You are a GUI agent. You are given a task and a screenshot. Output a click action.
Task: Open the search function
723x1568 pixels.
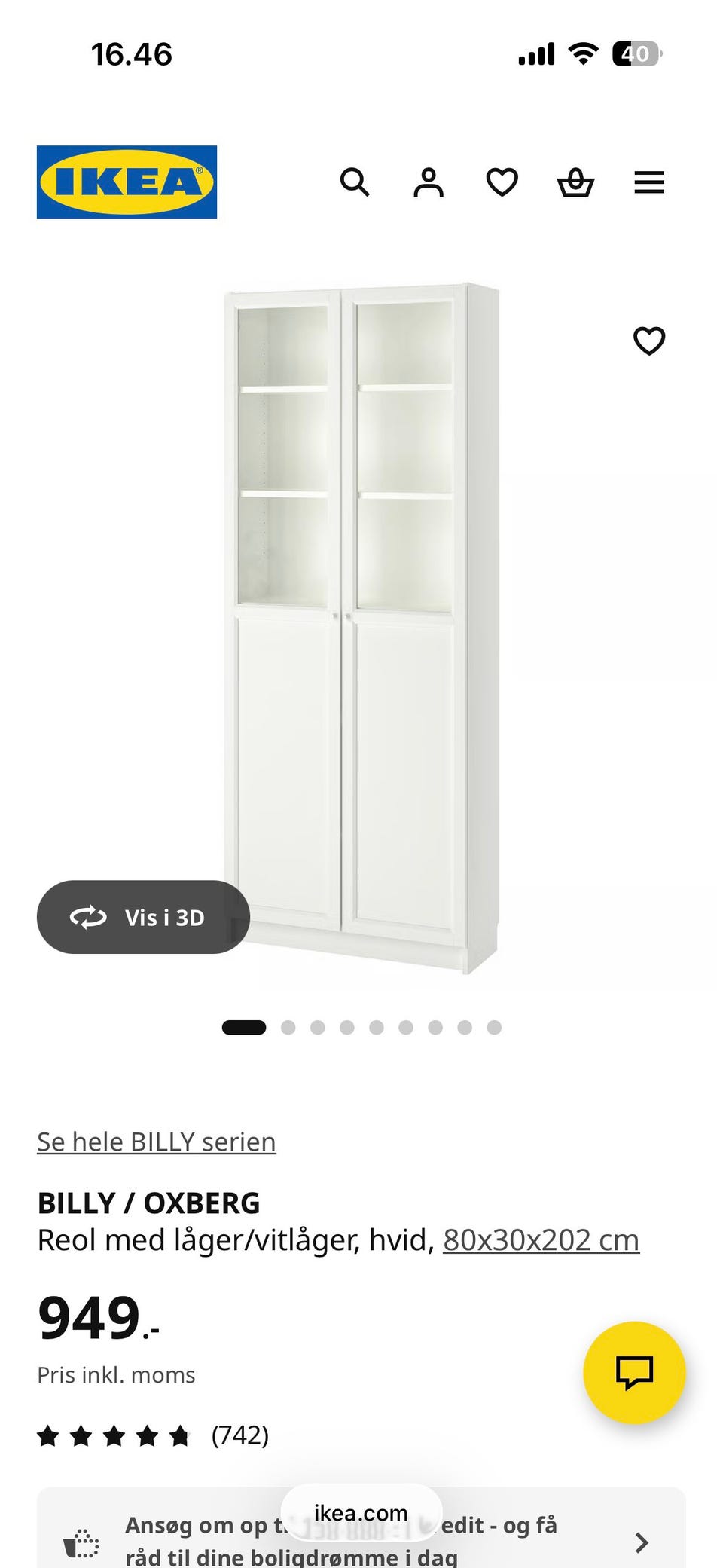pos(355,182)
